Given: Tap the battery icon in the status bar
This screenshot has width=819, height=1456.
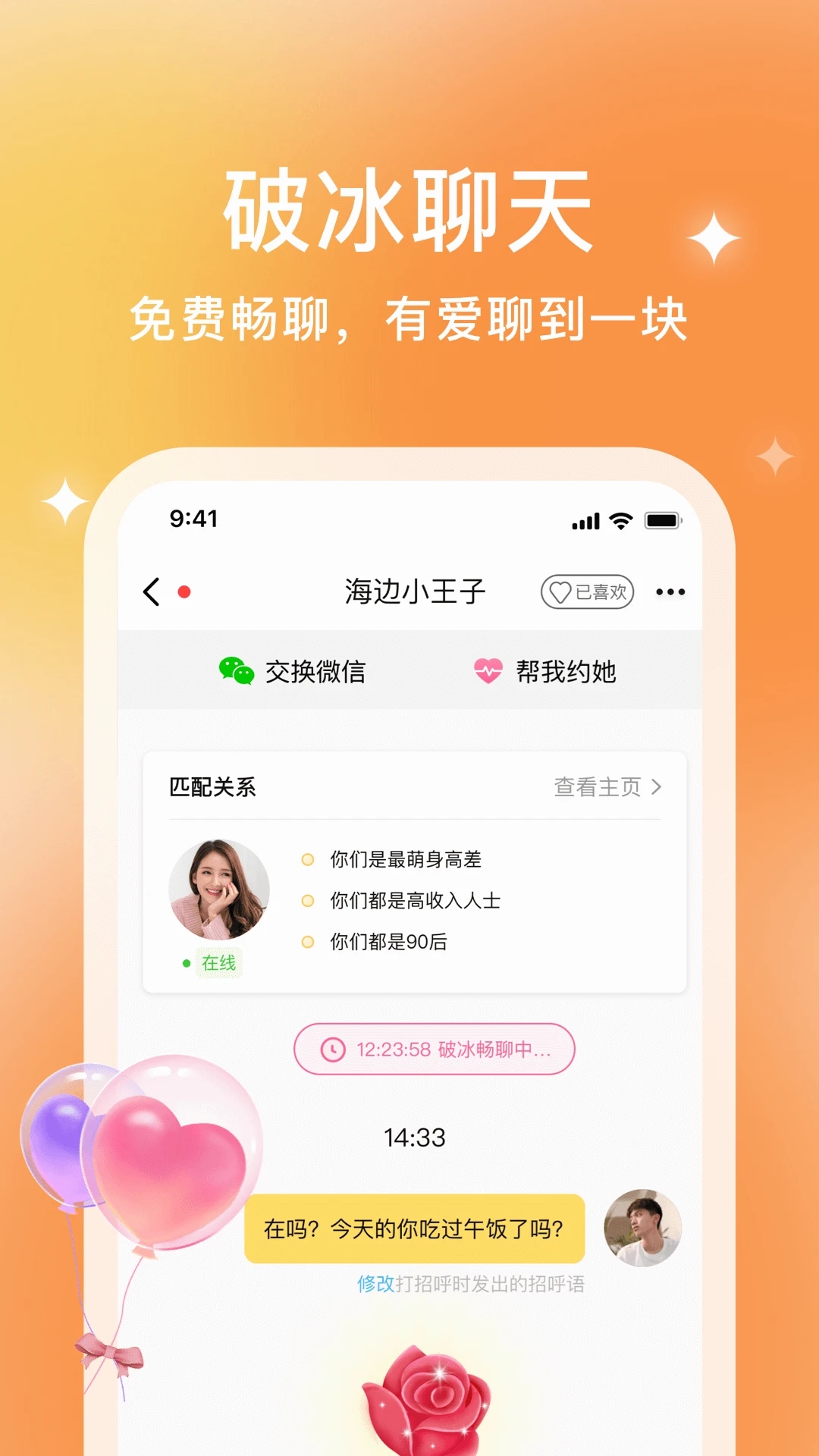Looking at the screenshot, I should click(x=661, y=521).
